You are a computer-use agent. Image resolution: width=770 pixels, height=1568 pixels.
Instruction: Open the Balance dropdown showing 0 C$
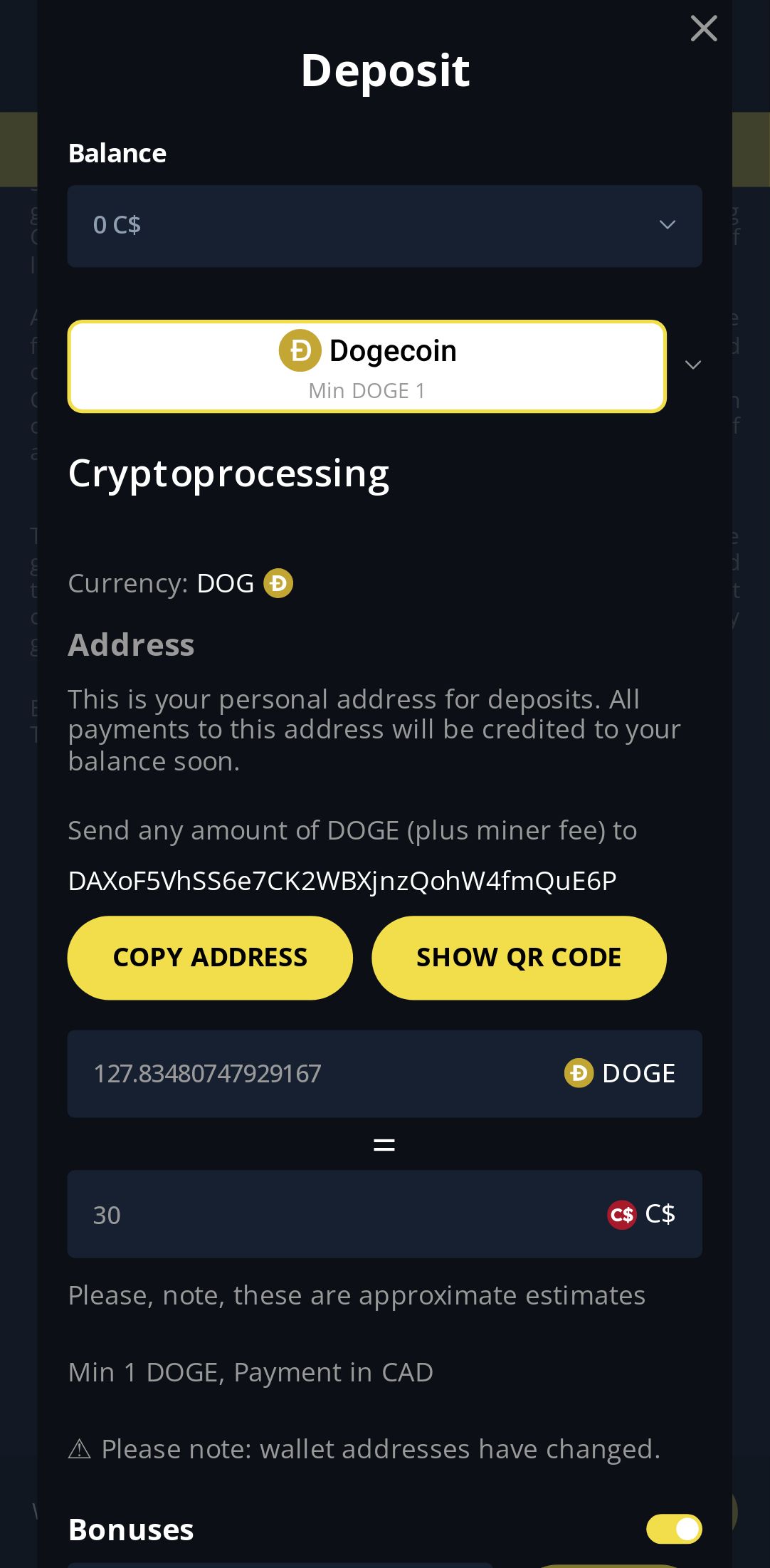384,226
